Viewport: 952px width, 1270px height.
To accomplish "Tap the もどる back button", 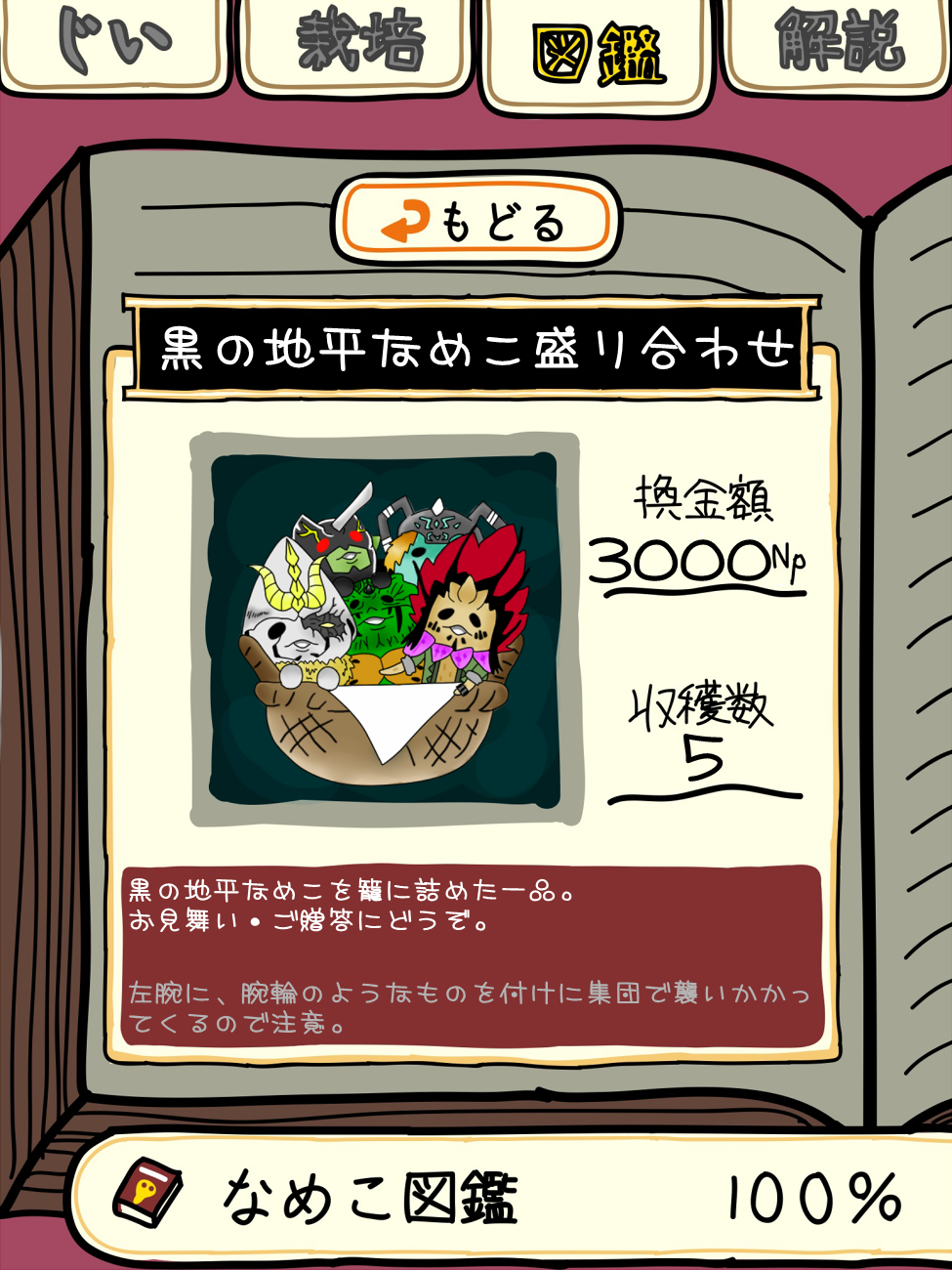I will 476,222.
